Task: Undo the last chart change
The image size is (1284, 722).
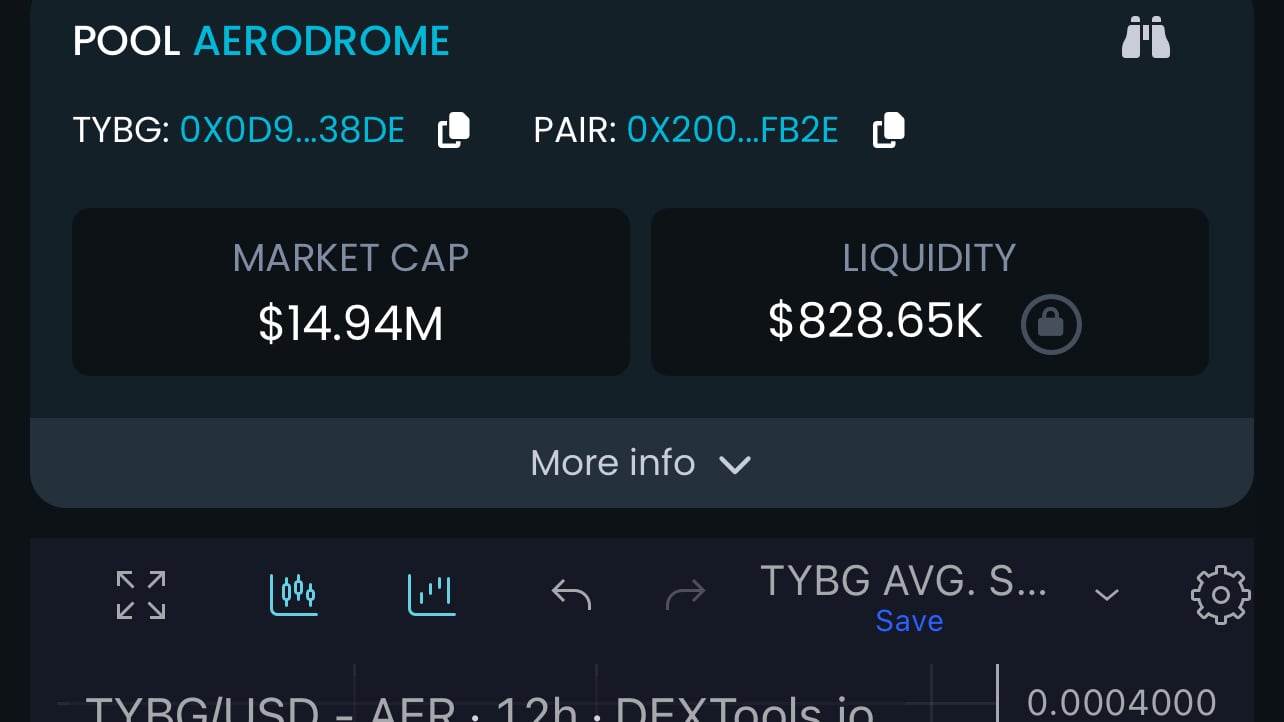Action: coord(571,595)
